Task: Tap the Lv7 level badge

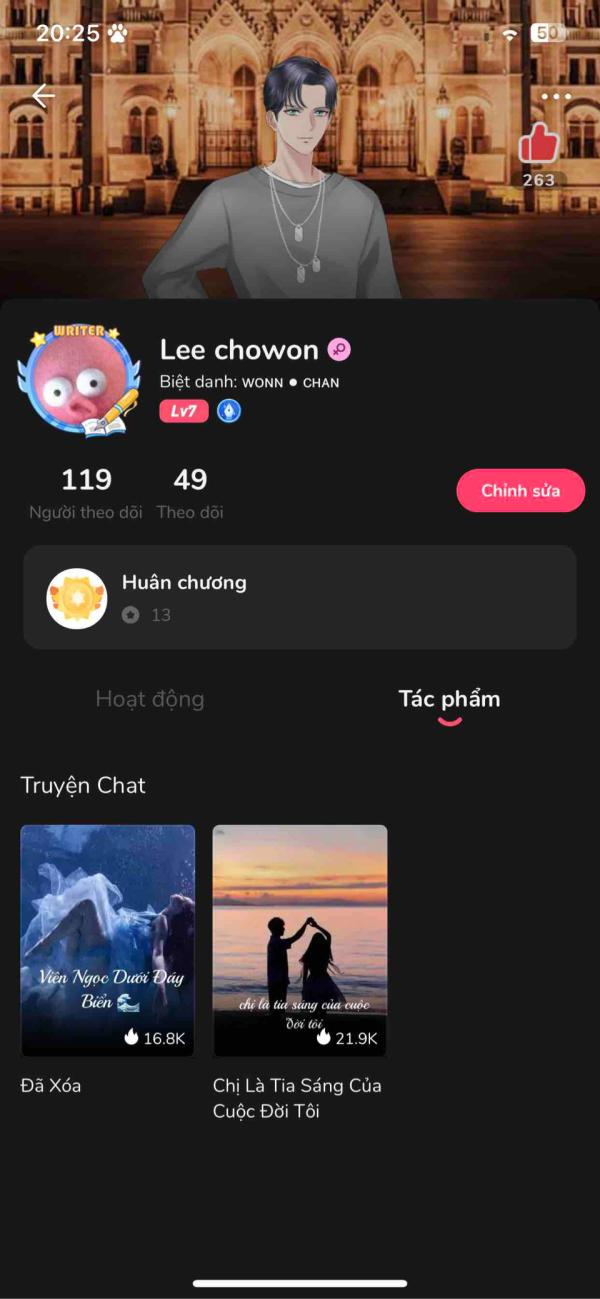Action: (x=184, y=411)
